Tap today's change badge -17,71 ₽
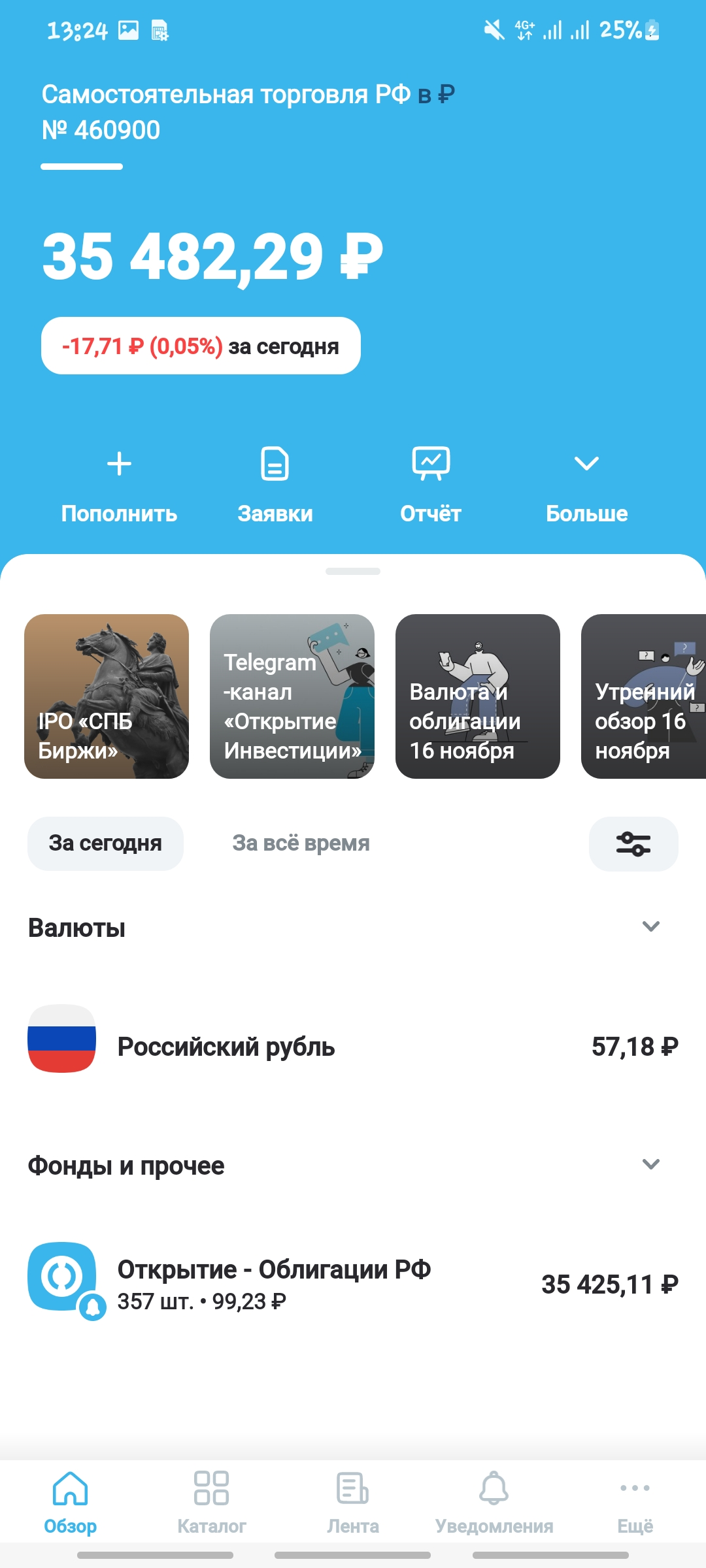The height and width of the screenshot is (1568, 706). (201, 346)
